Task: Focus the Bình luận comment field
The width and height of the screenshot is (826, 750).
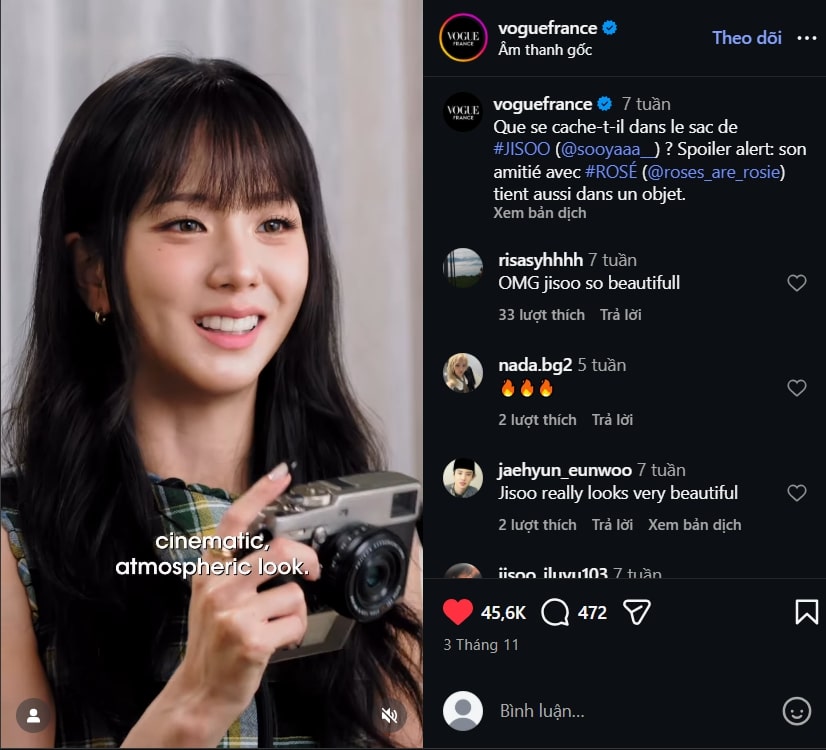Action: coord(620,711)
